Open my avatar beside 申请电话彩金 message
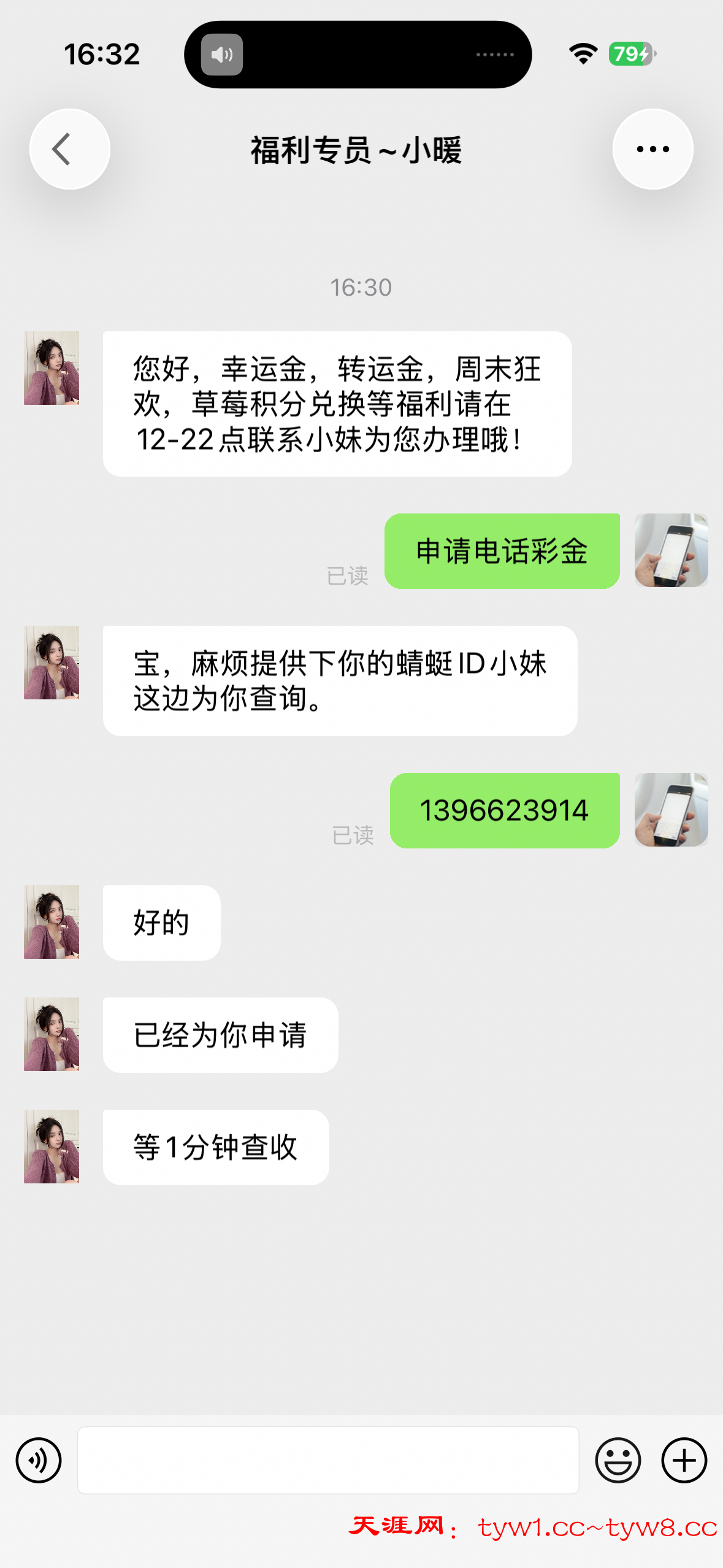723x1568 pixels. click(671, 550)
